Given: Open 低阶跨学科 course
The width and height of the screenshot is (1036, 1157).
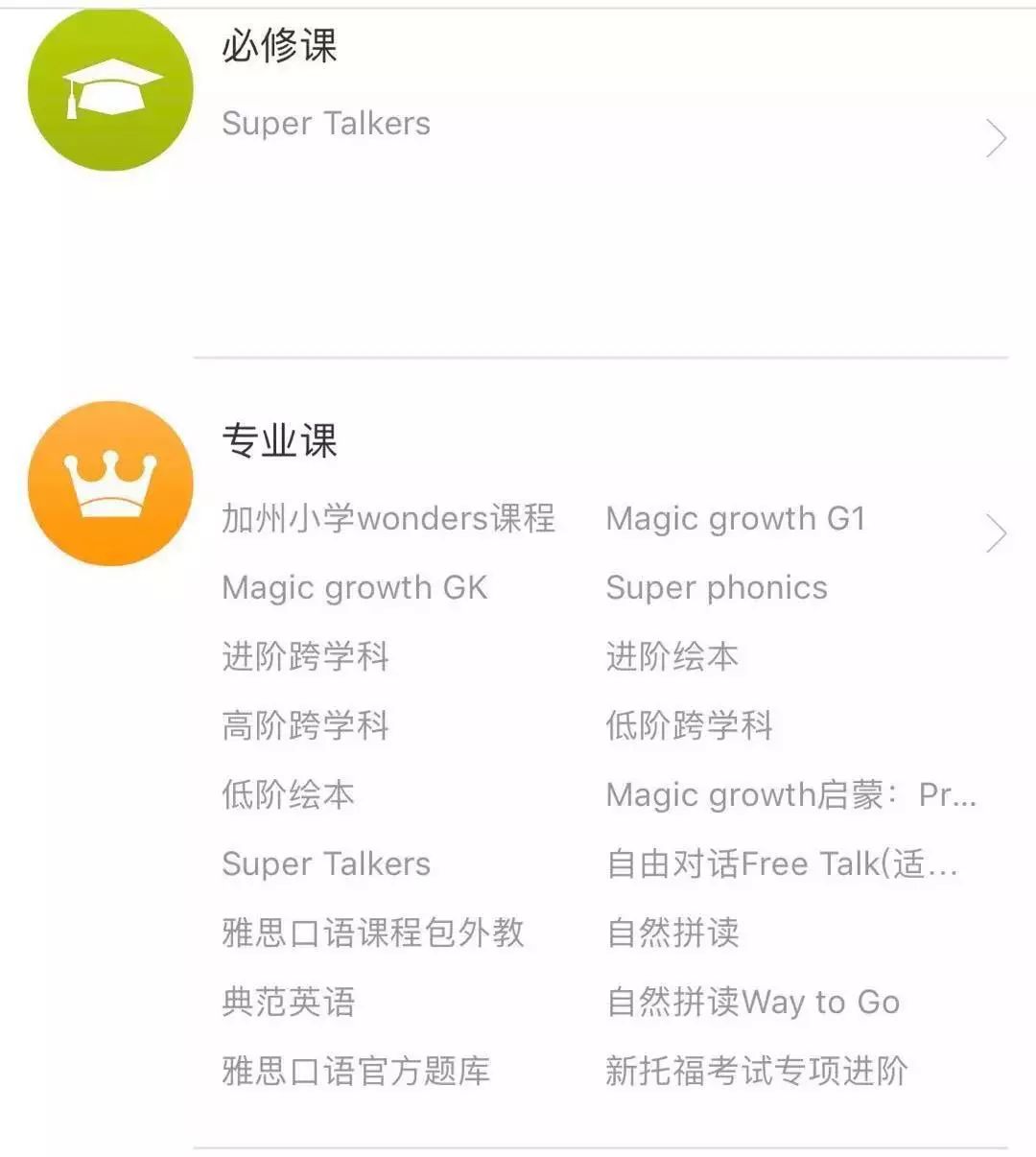Looking at the screenshot, I should click(x=689, y=726).
